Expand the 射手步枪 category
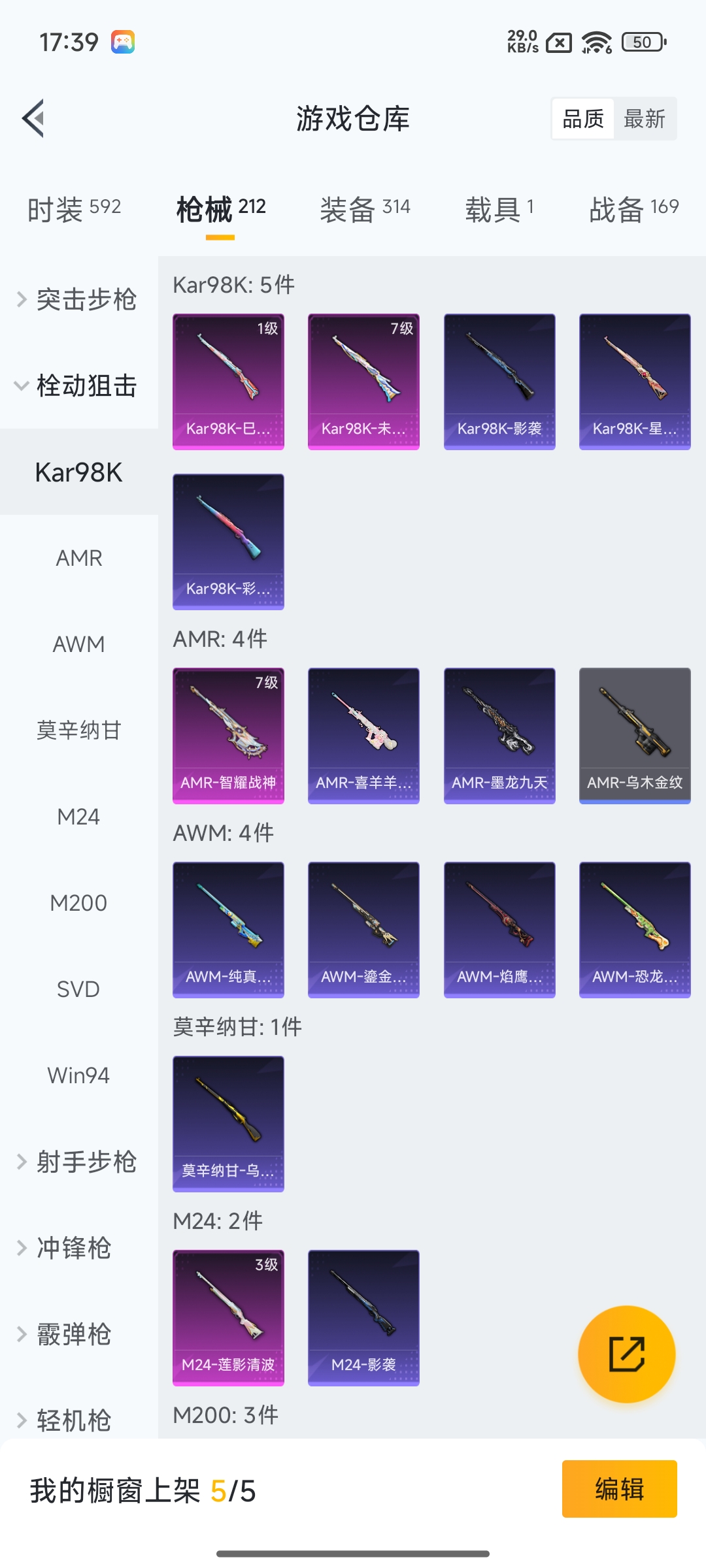The width and height of the screenshot is (706, 1568). [78, 1162]
